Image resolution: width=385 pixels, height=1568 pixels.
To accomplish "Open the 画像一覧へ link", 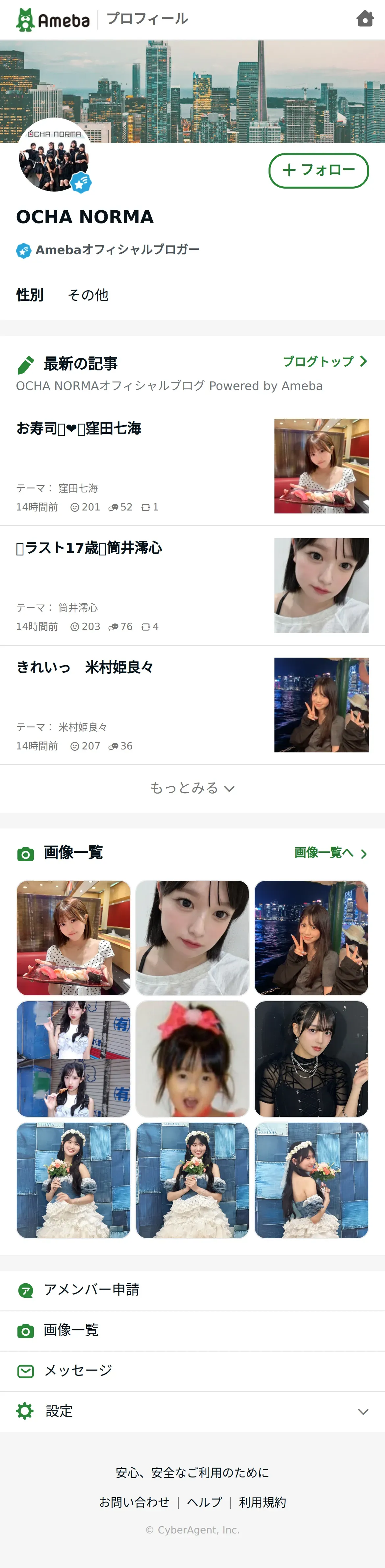I will tap(330, 853).
